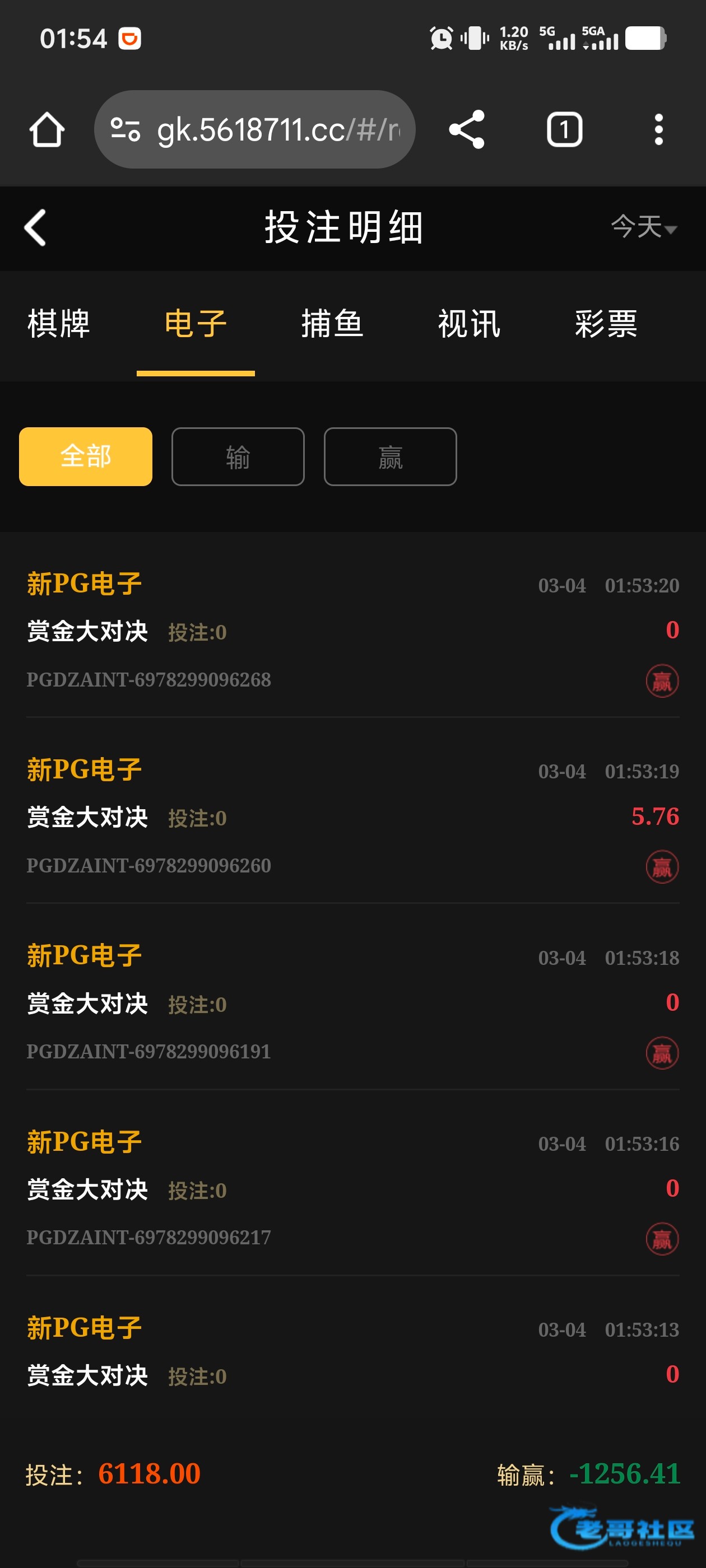The image size is (706, 1568).
Task: Open the browser tab switcher
Action: pos(564,129)
